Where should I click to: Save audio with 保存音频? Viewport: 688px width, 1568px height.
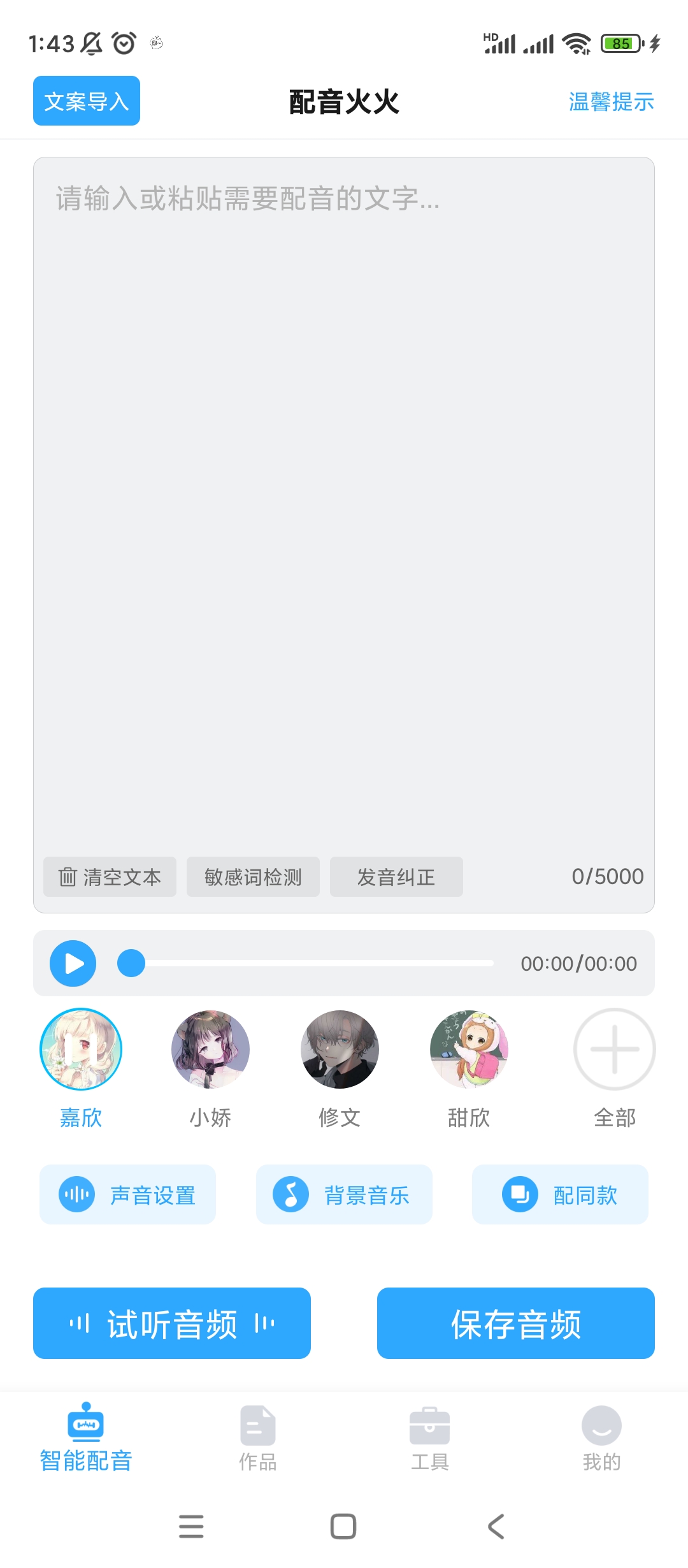(516, 1323)
